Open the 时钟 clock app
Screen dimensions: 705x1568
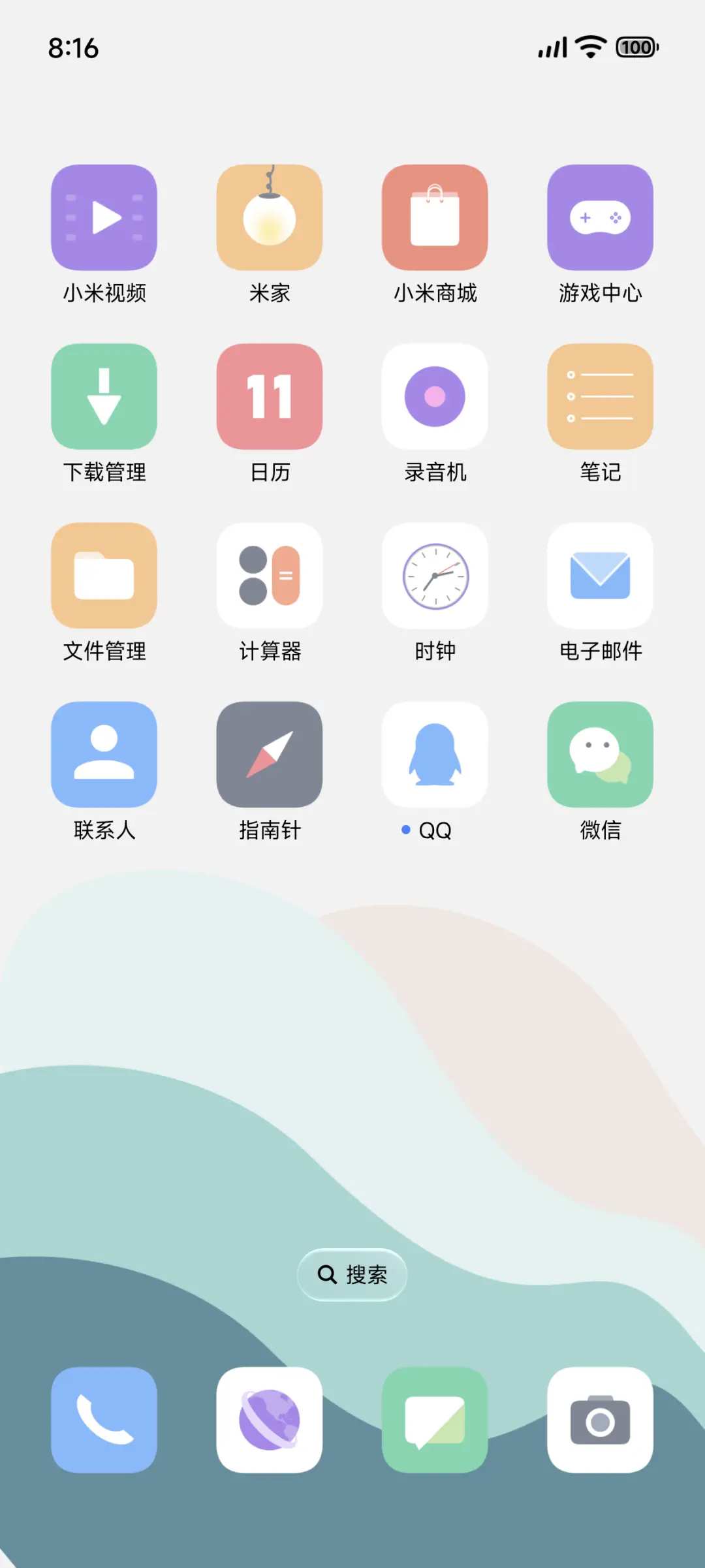(435, 576)
